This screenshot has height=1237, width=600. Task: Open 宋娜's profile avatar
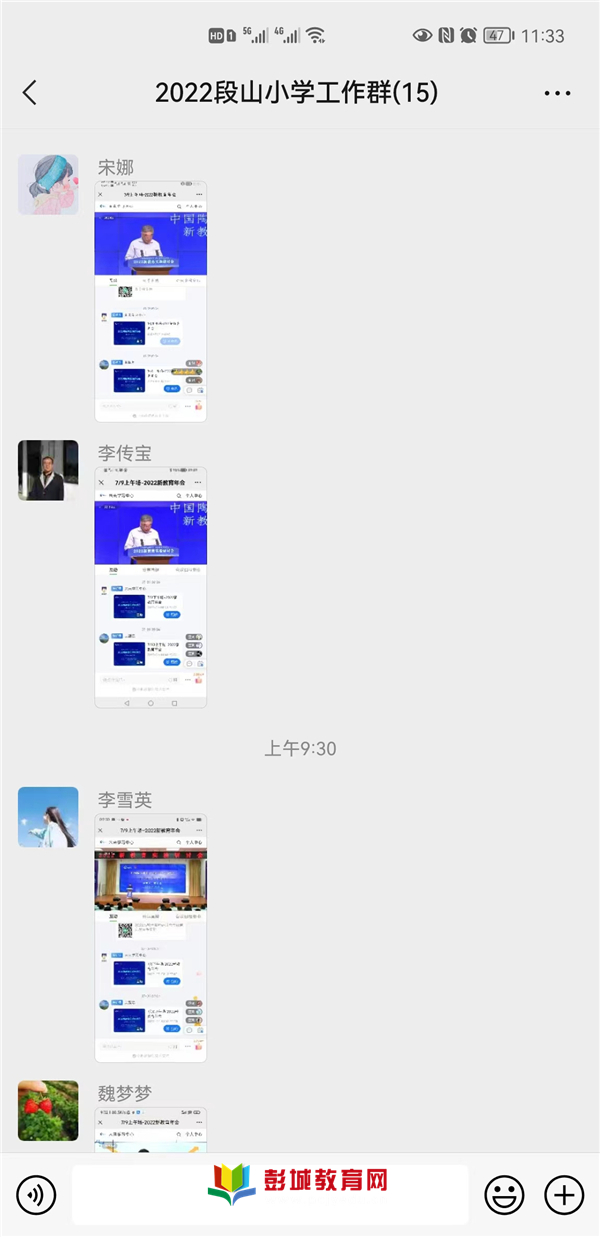pyautogui.click(x=48, y=184)
